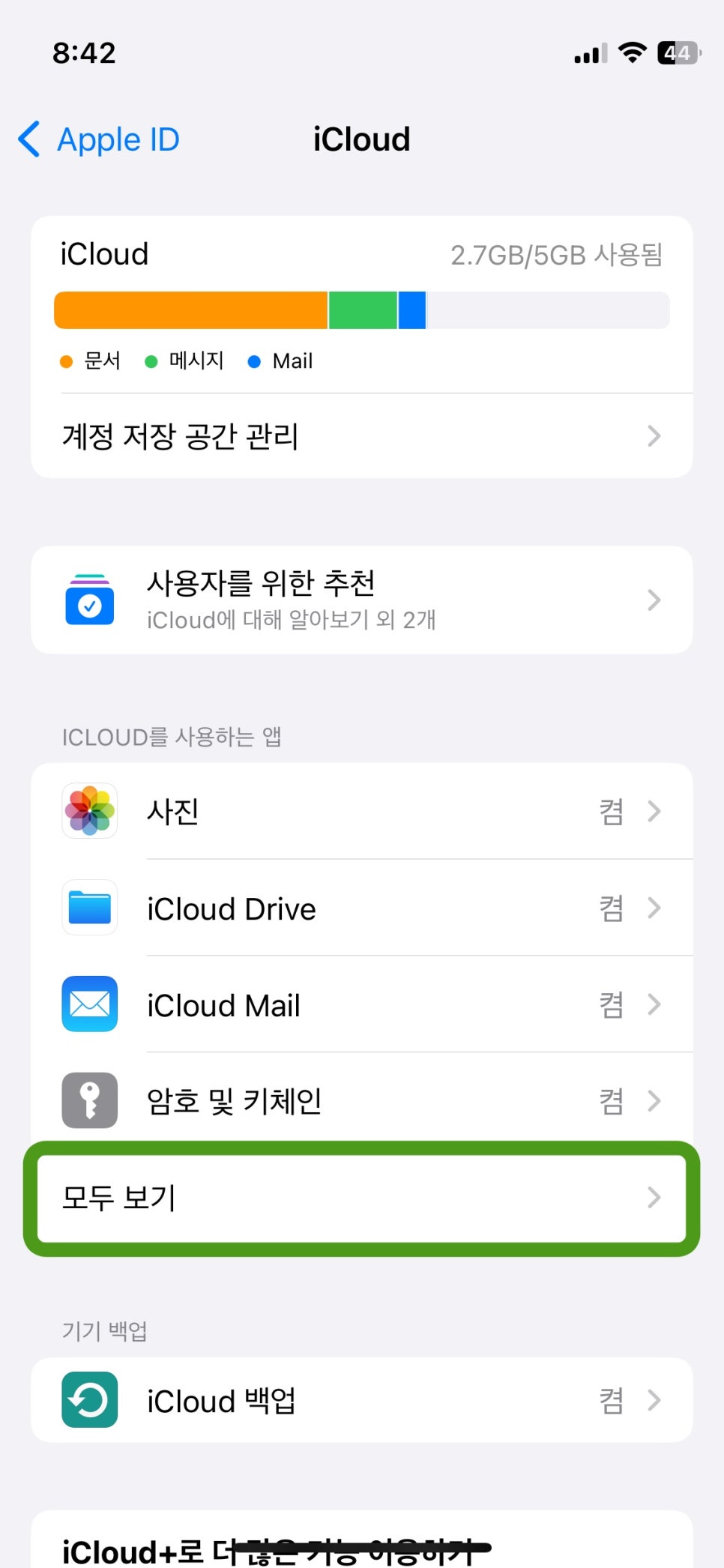Tap 모두 보기 to show all apps
Viewport: 724px width, 1568px height.
click(362, 1198)
